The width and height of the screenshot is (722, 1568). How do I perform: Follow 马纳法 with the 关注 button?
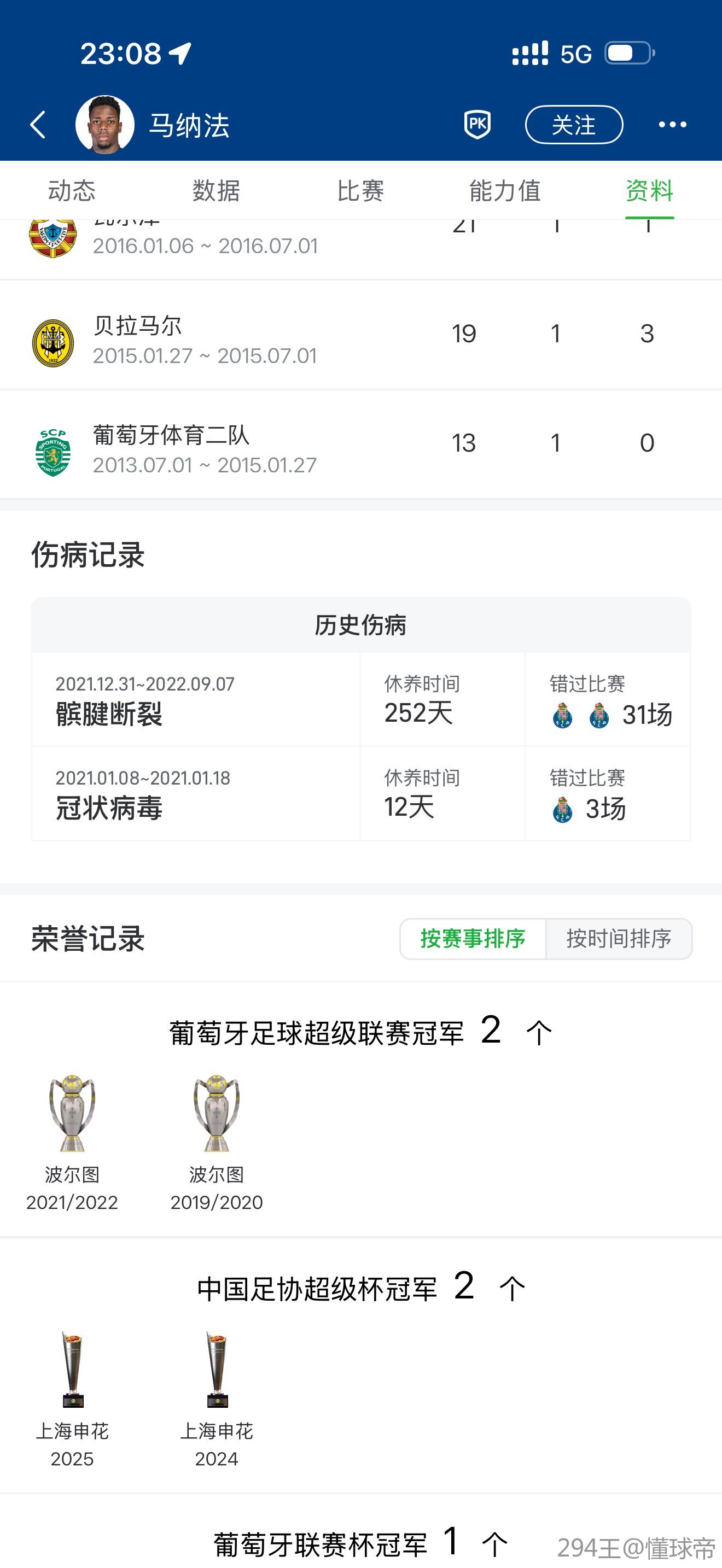click(573, 125)
